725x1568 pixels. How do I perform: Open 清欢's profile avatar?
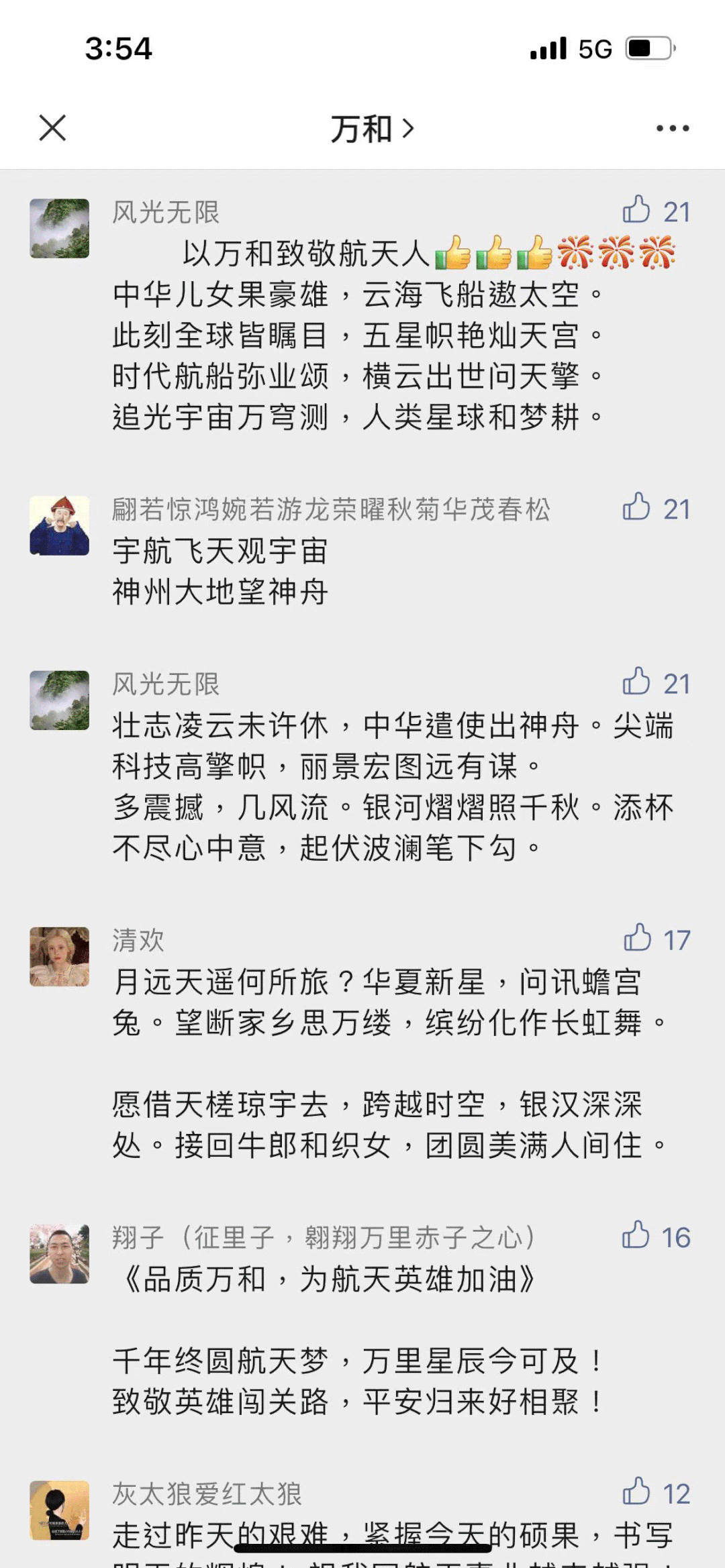pos(60,957)
